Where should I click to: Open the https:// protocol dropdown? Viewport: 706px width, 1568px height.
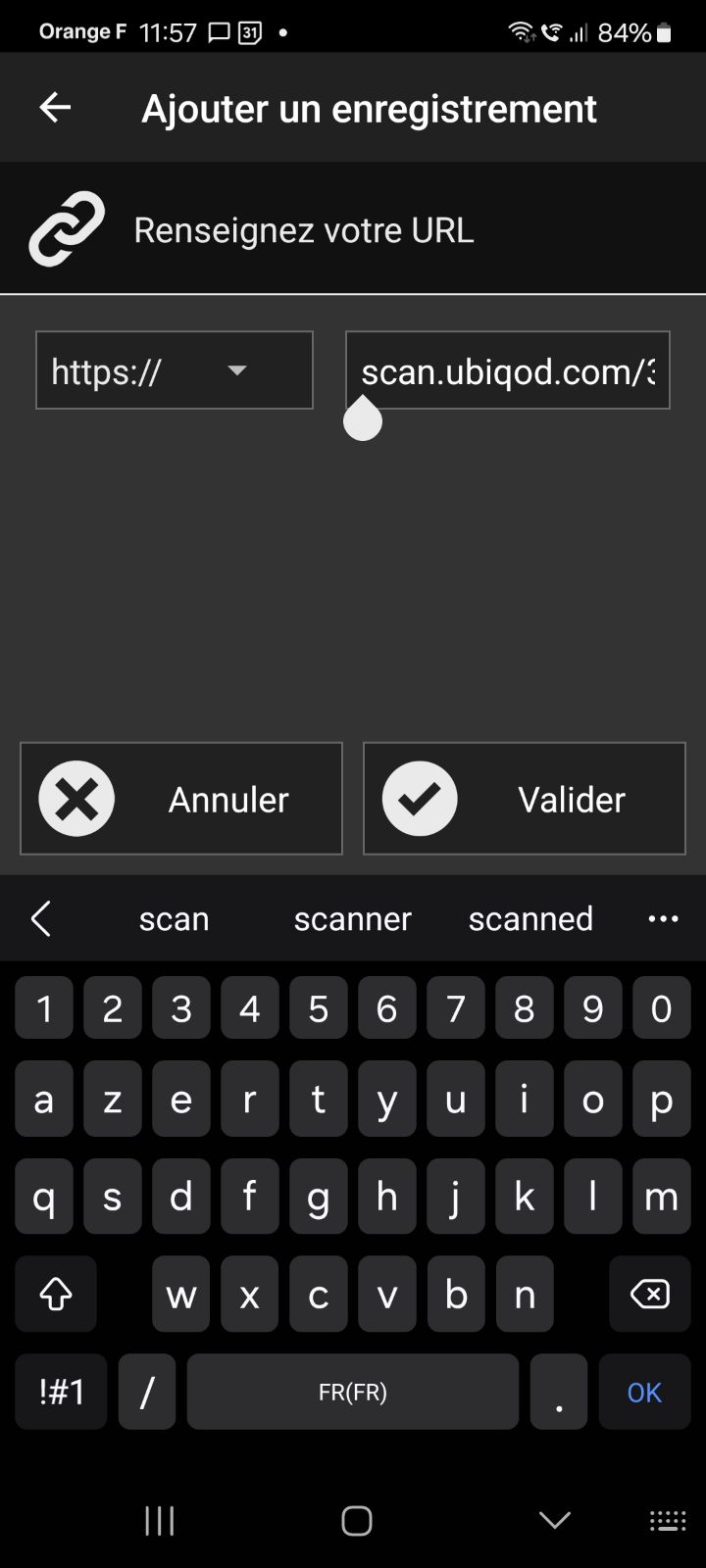tap(175, 370)
